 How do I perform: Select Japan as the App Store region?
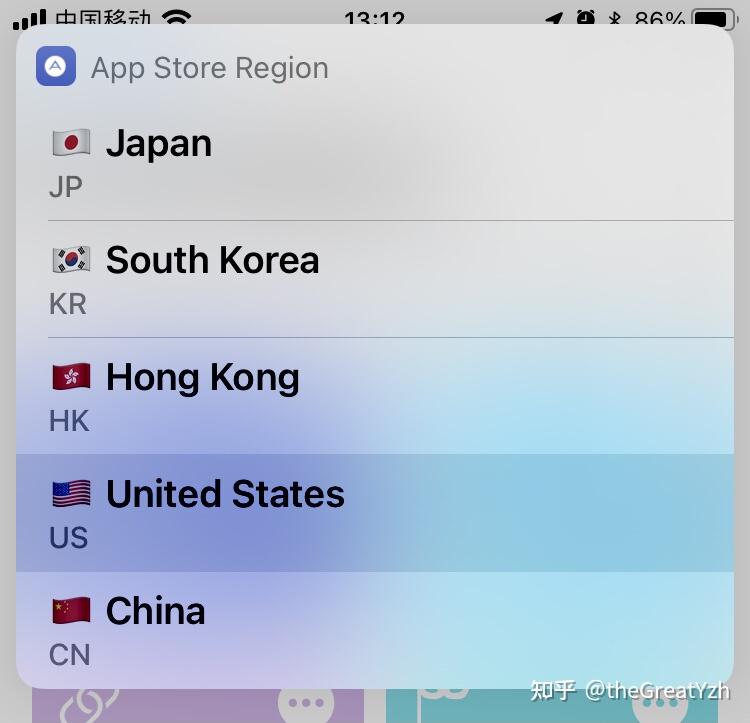tap(374, 162)
